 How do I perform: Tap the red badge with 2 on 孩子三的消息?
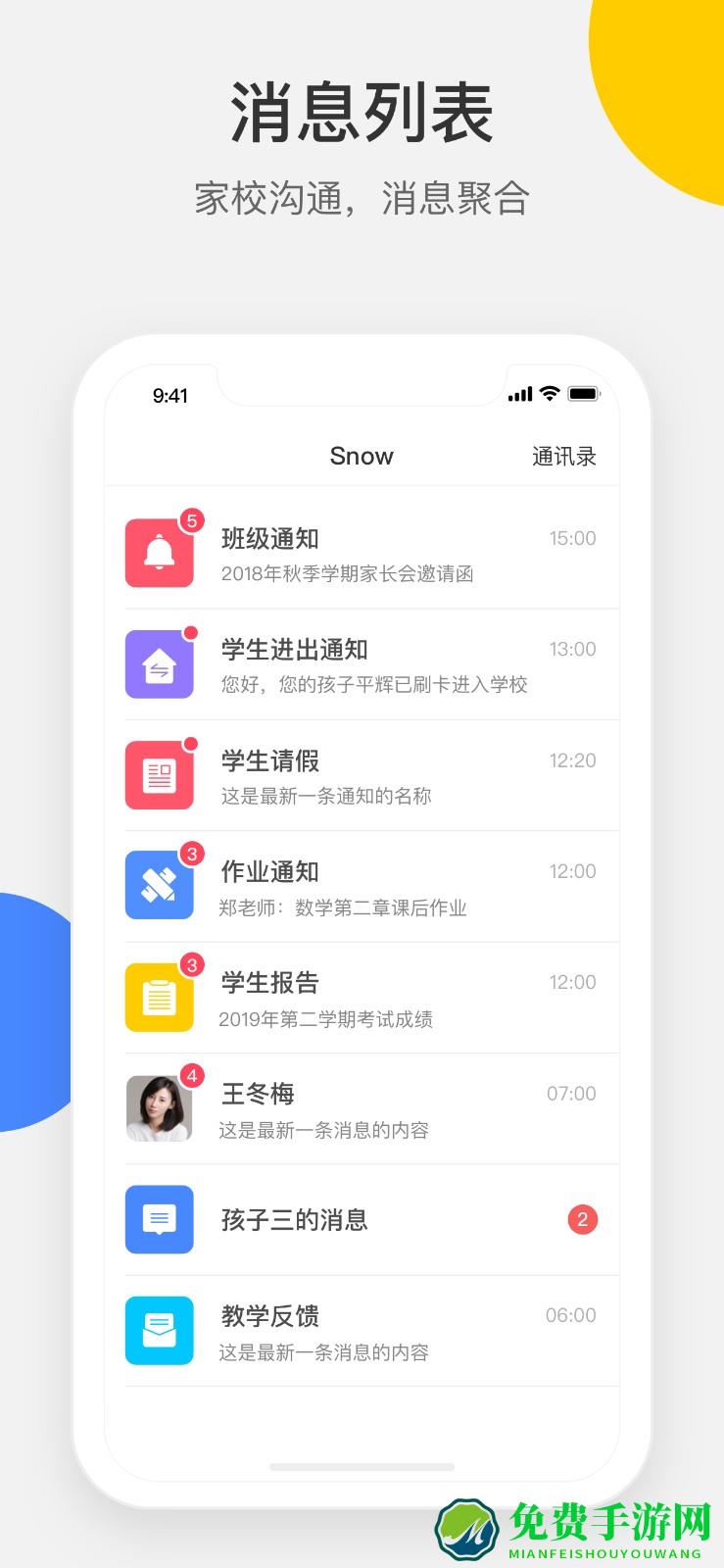581,1219
